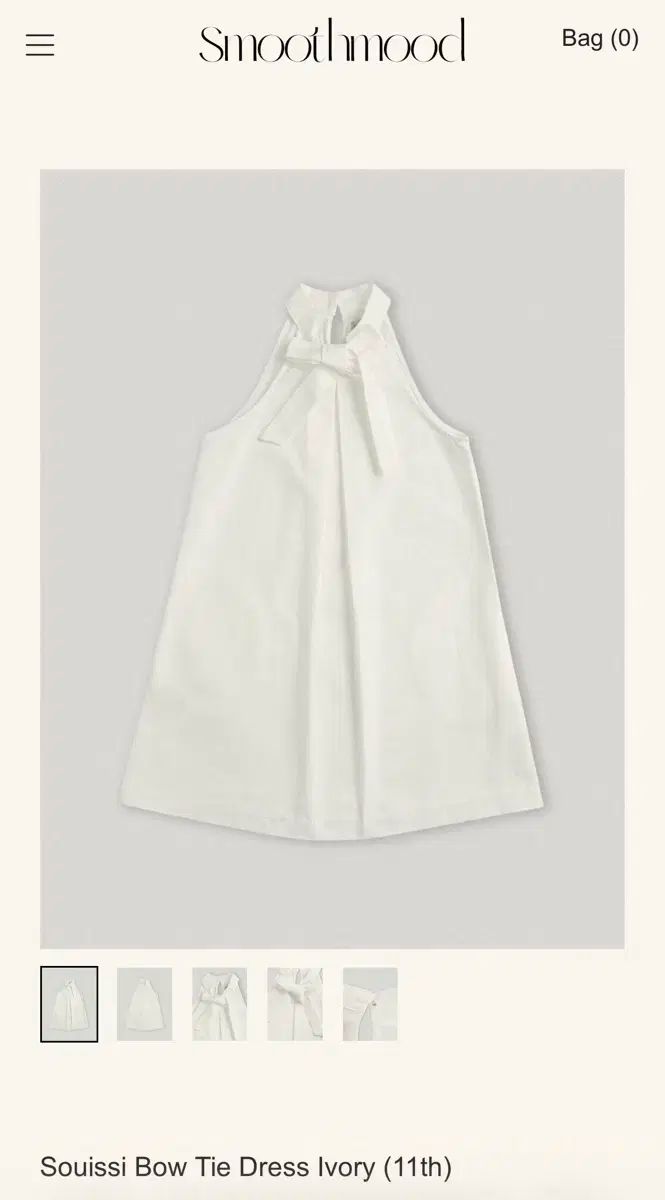Screen dimensions: 665x1200
Task: Open the hamburger navigation menu
Action: (x=40, y=45)
